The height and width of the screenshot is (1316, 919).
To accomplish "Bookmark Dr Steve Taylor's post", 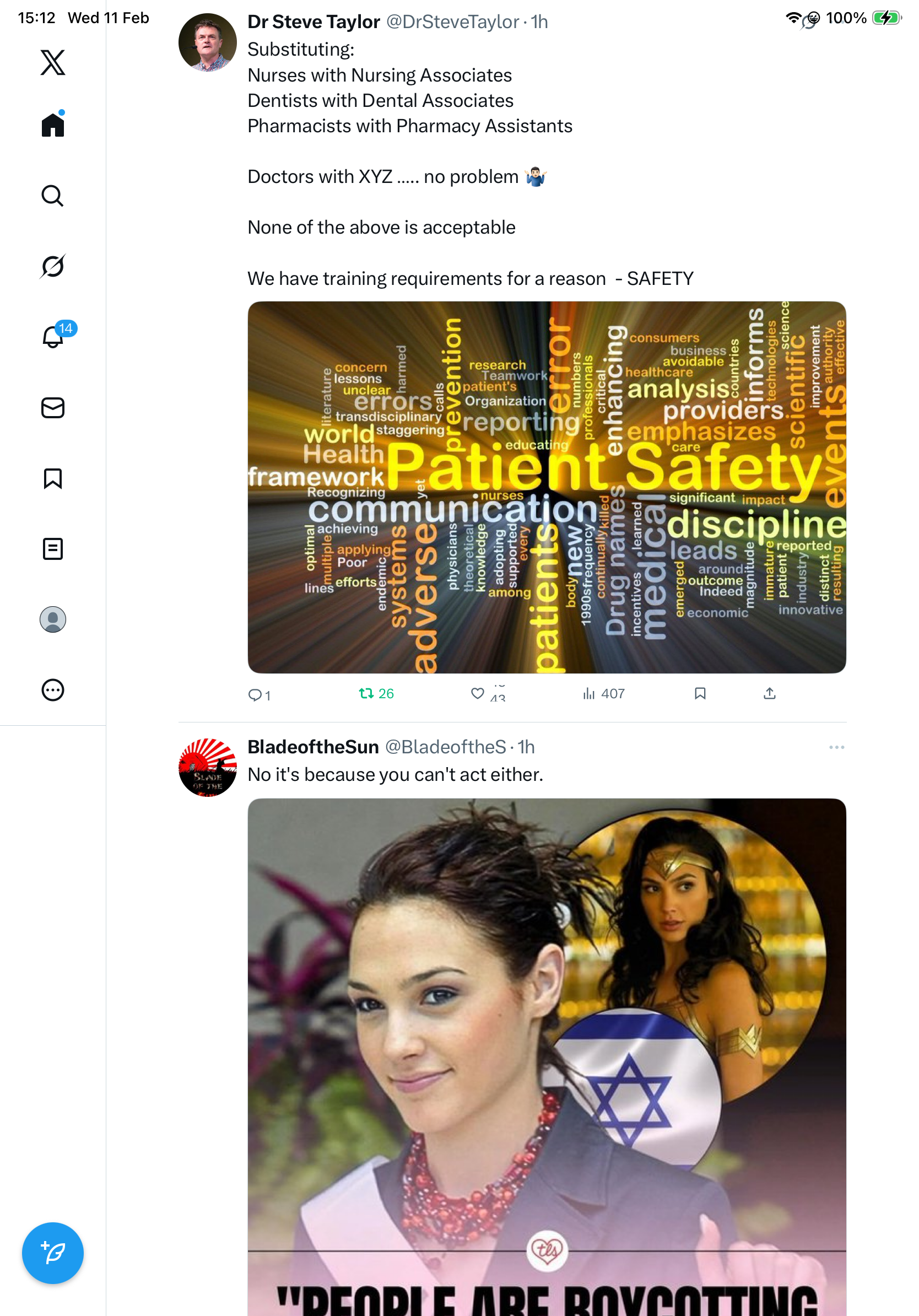I will tap(700, 693).
